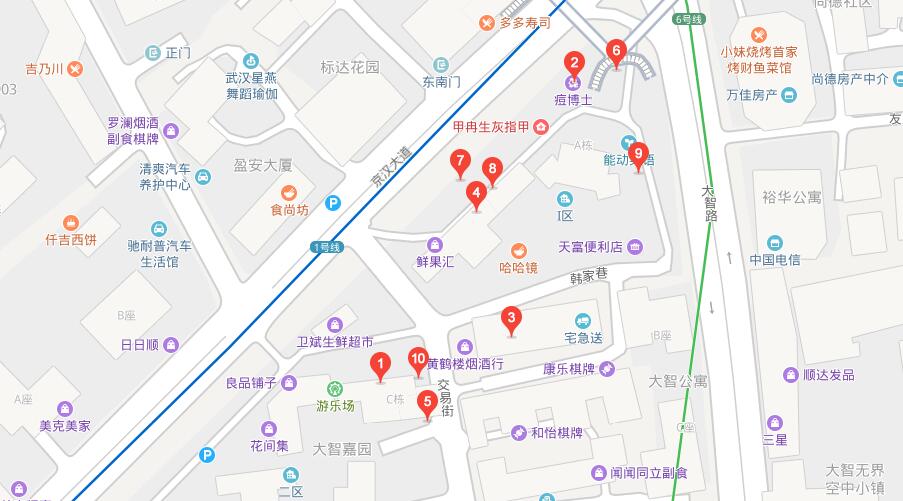Open red pin number 6
This screenshot has width=903, height=501.
pos(616,51)
